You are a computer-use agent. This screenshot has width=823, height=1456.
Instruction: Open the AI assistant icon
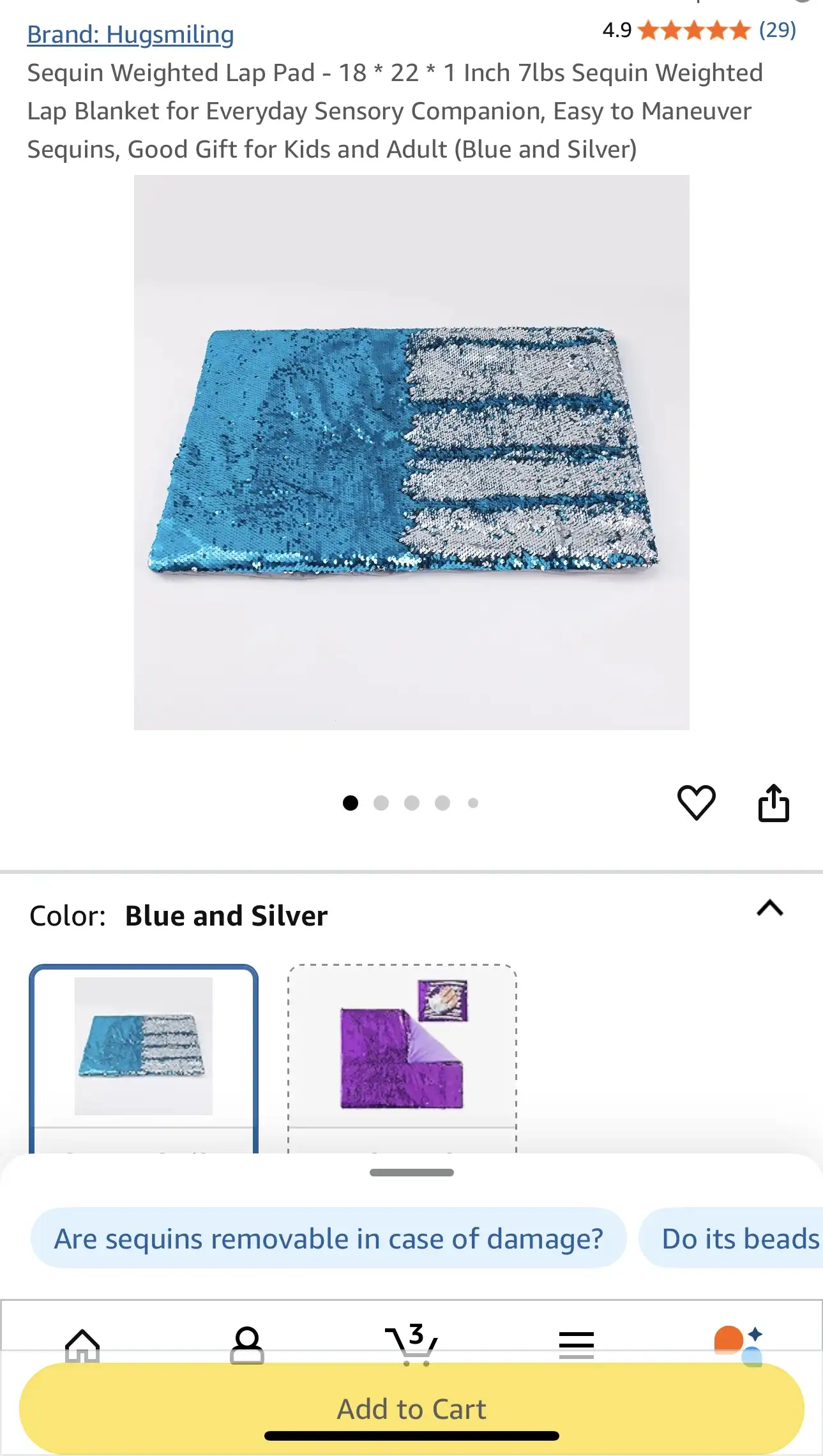click(x=739, y=1343)
